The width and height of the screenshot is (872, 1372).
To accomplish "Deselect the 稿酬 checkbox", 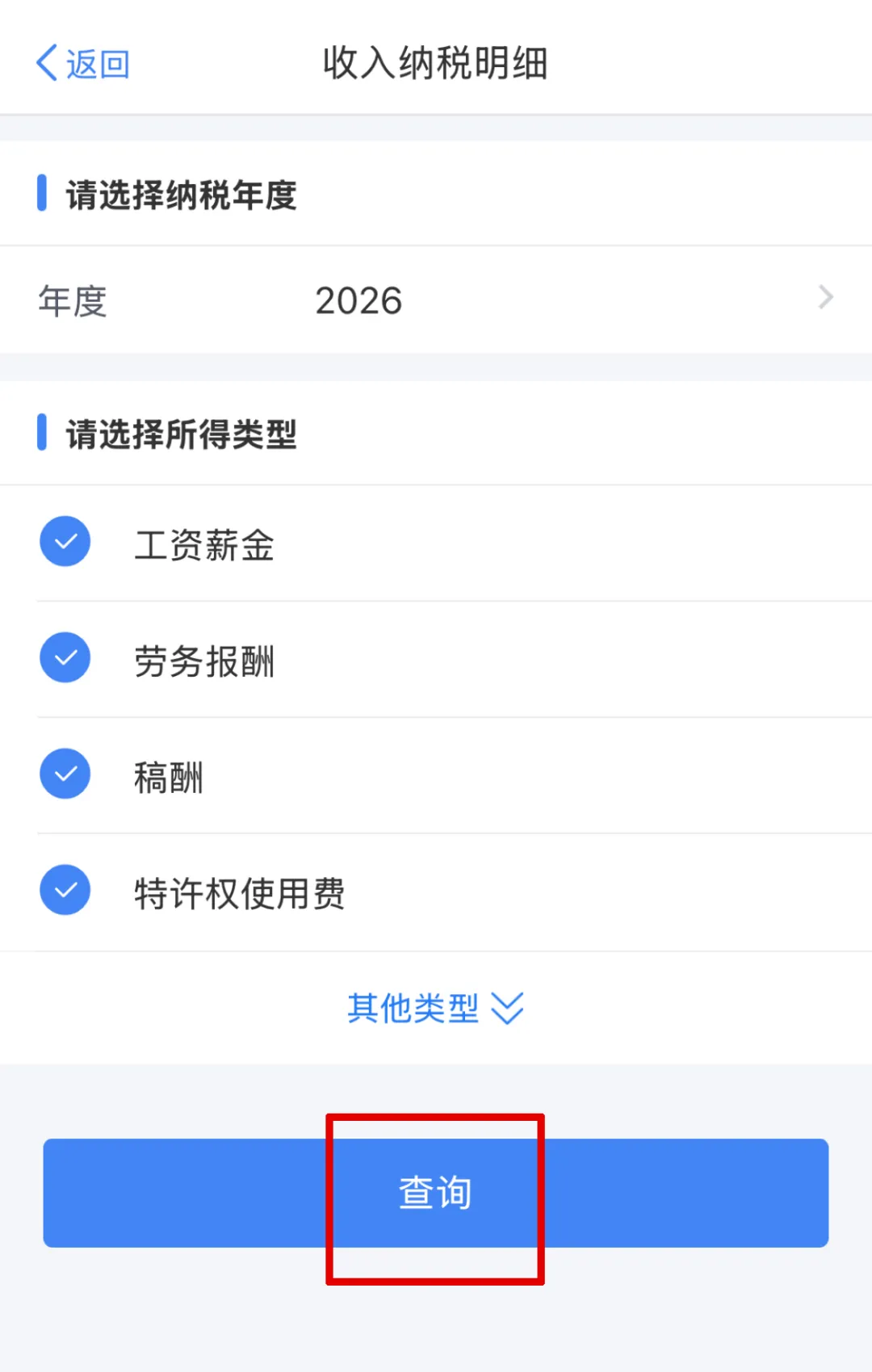I will [x=65, y=774].
